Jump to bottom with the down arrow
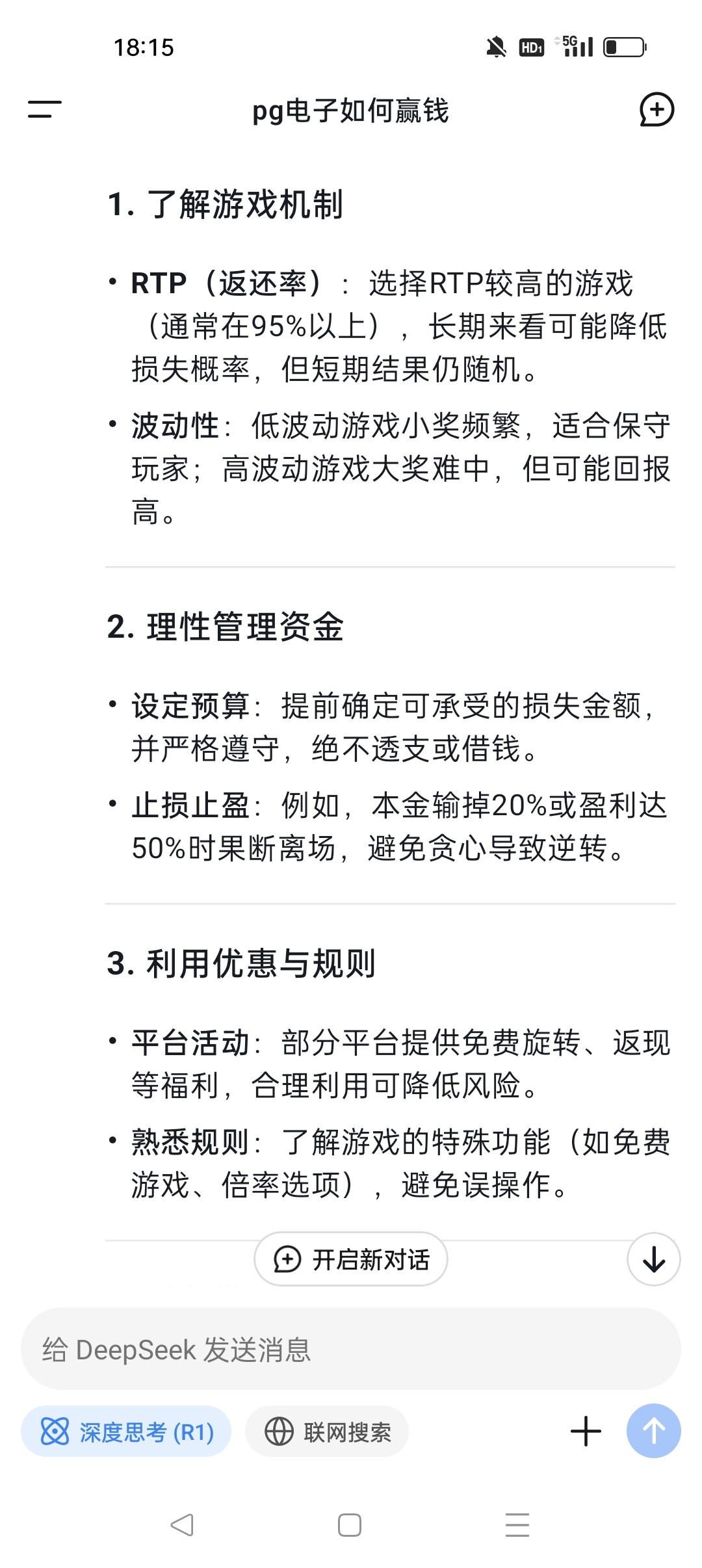This screenshot has height=1568, width=702. 654,1259
